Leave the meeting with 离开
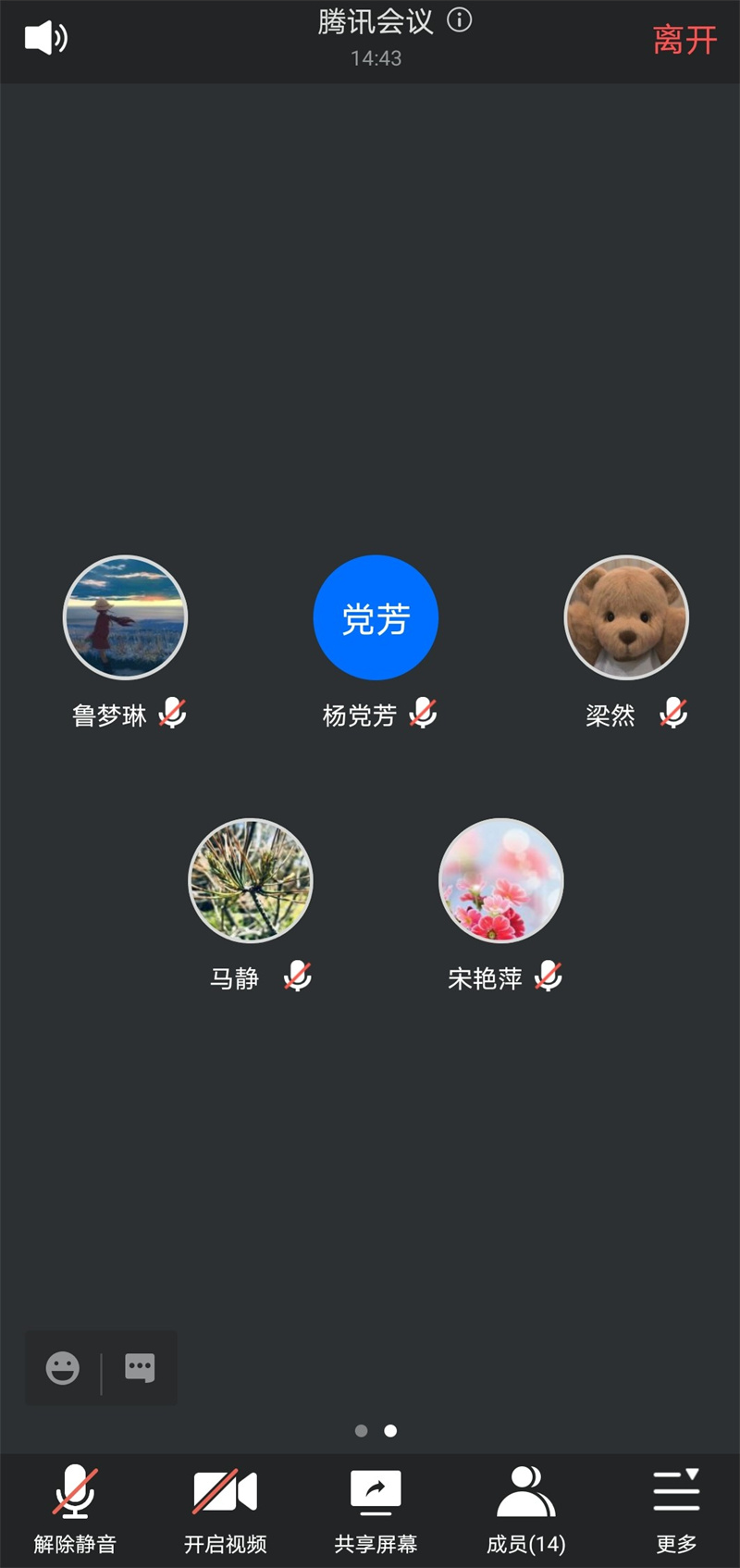The image size is (740, 1568). [684, 40]
